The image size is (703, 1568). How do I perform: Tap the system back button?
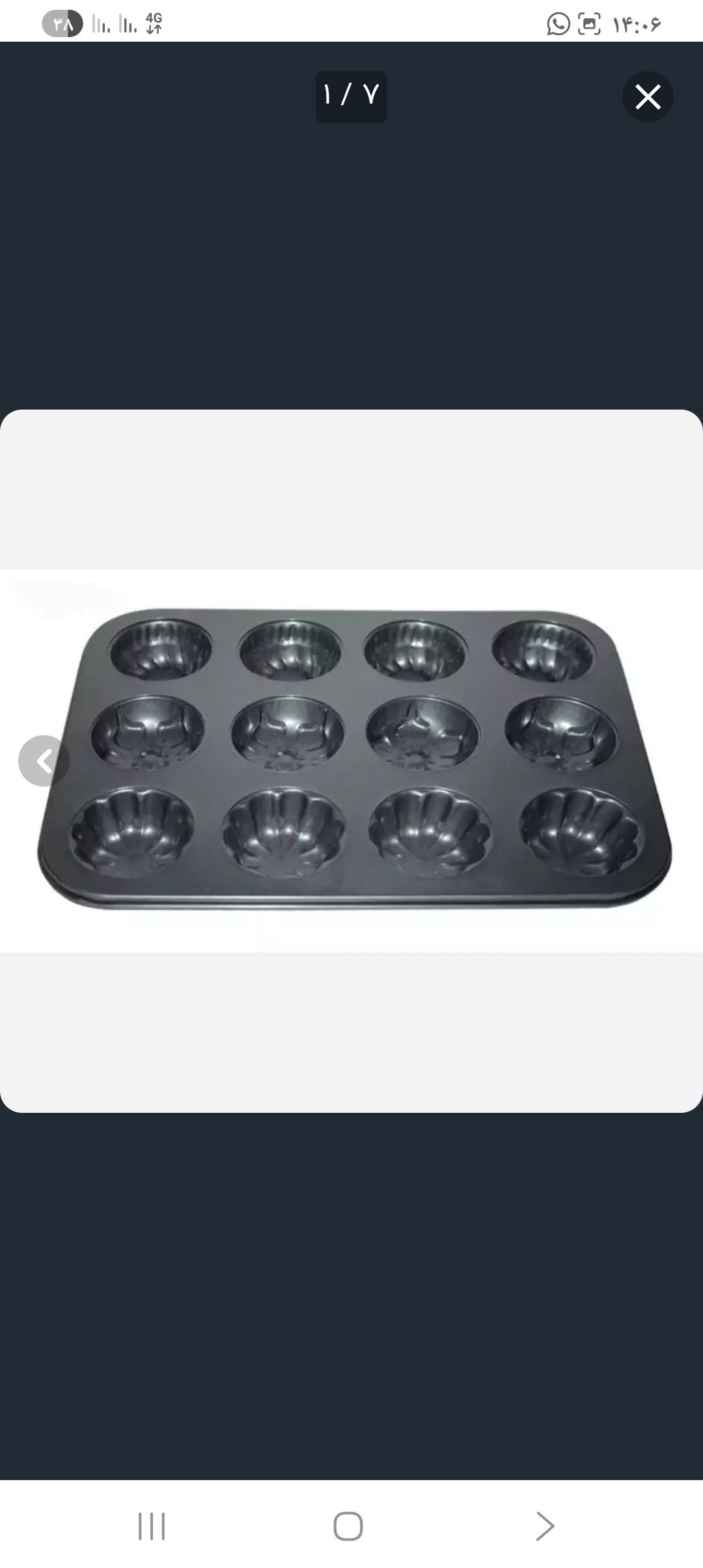(545, 1526)
